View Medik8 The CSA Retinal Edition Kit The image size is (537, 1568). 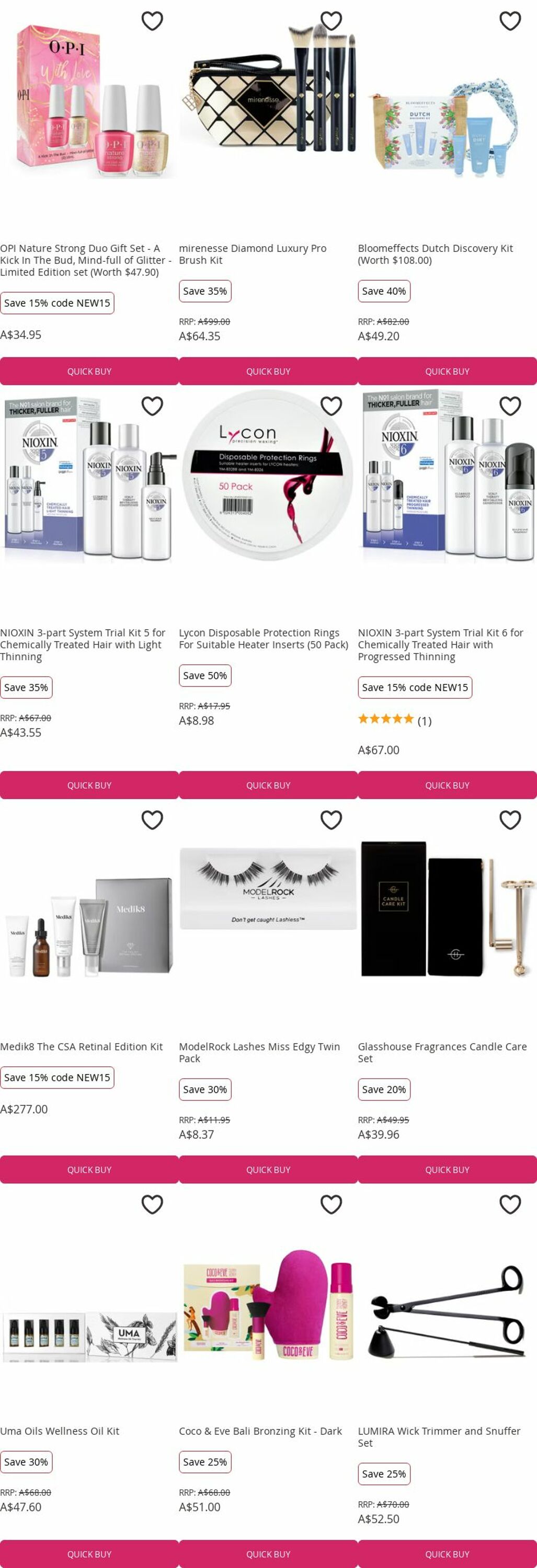pos(82,1046)
